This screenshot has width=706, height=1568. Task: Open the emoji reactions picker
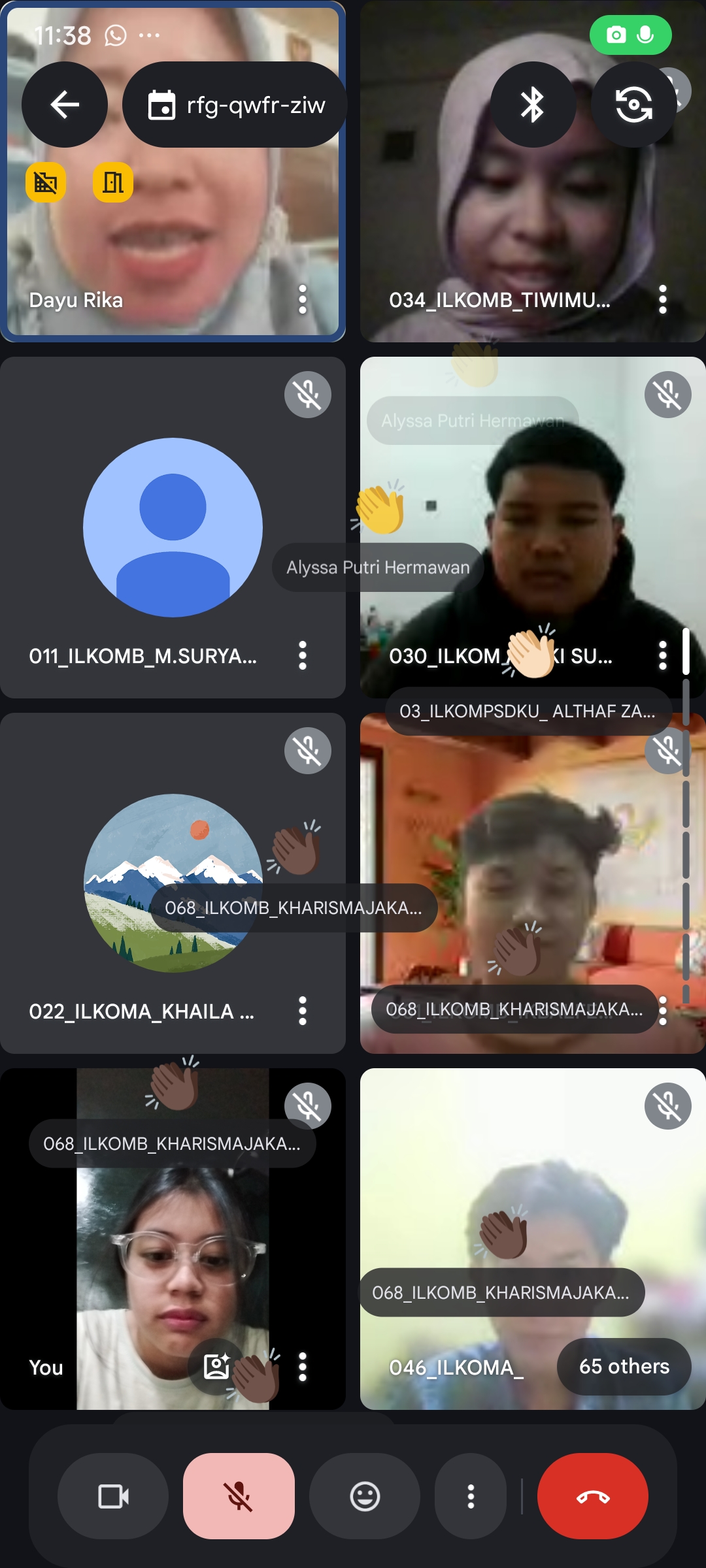tap(365, 1496)
